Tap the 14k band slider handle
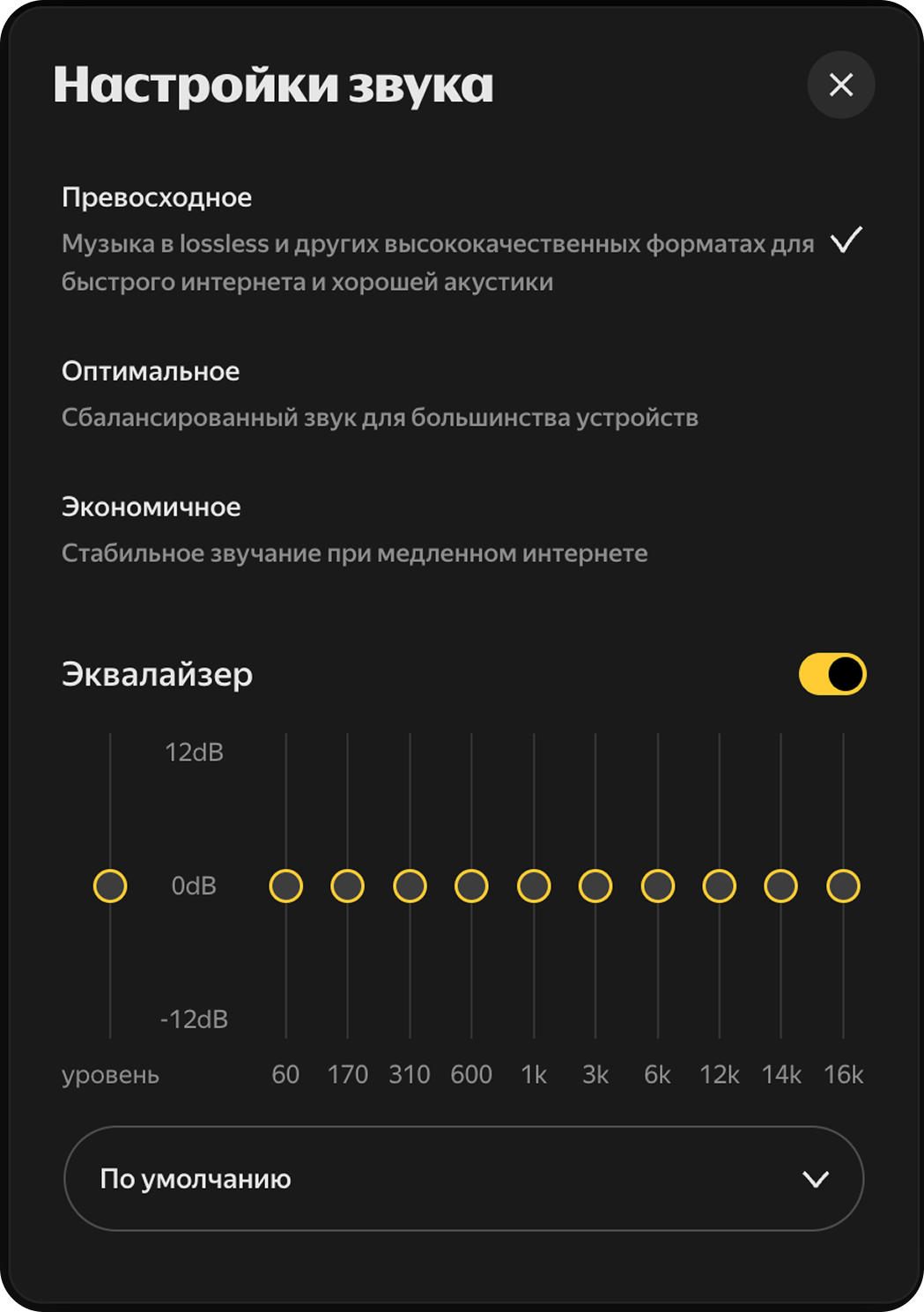 click(x=781, y=886)
